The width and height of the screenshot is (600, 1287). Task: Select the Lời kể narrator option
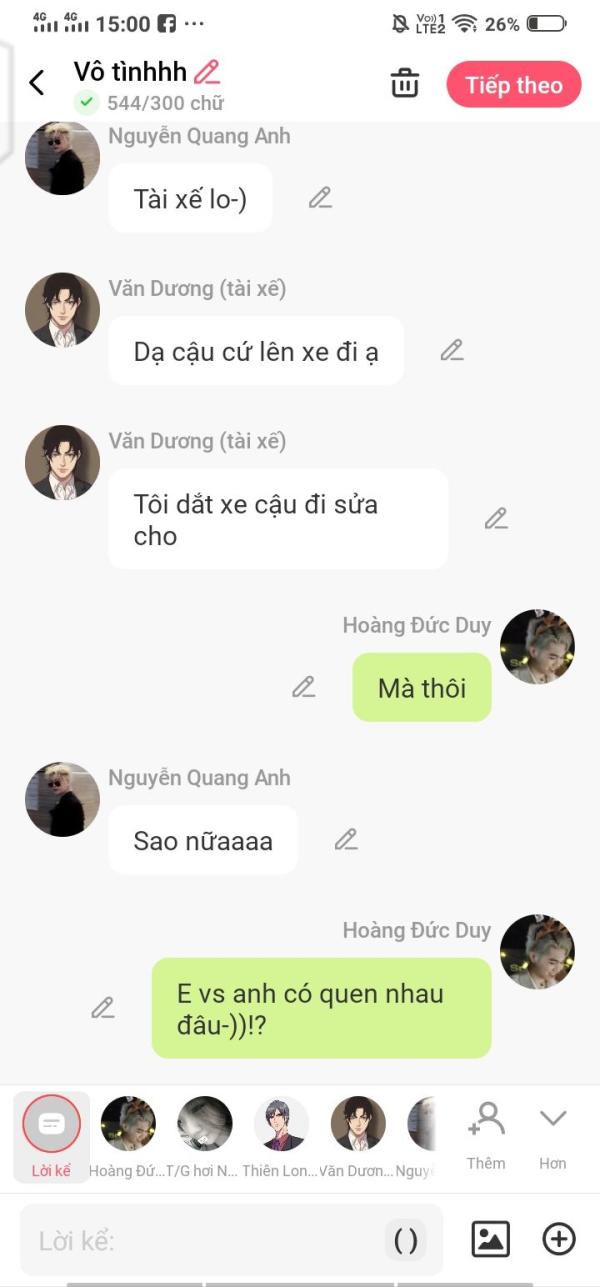pos(51,1136)
